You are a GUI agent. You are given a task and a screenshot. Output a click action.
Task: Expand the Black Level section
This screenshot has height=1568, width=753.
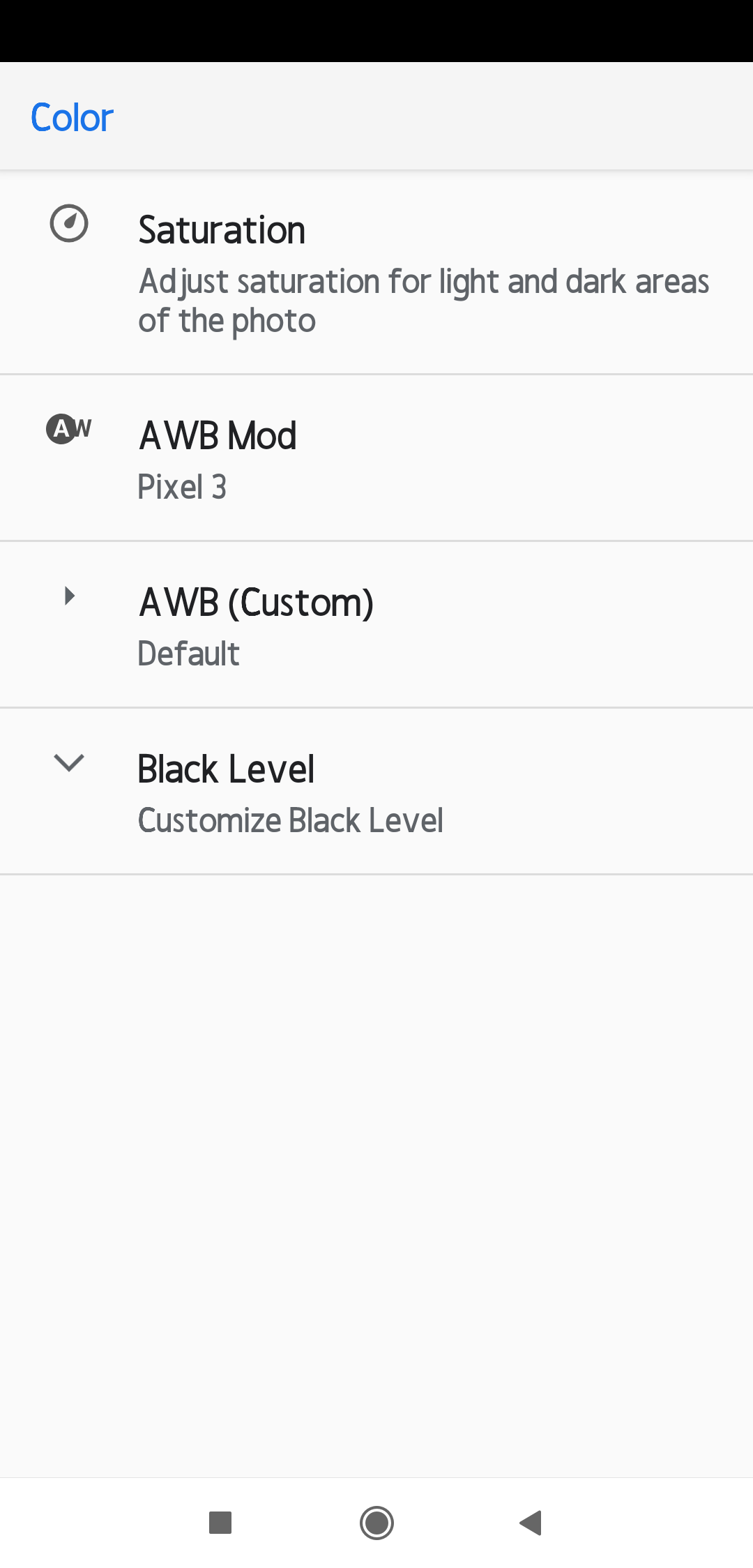[x=376, y=792]
